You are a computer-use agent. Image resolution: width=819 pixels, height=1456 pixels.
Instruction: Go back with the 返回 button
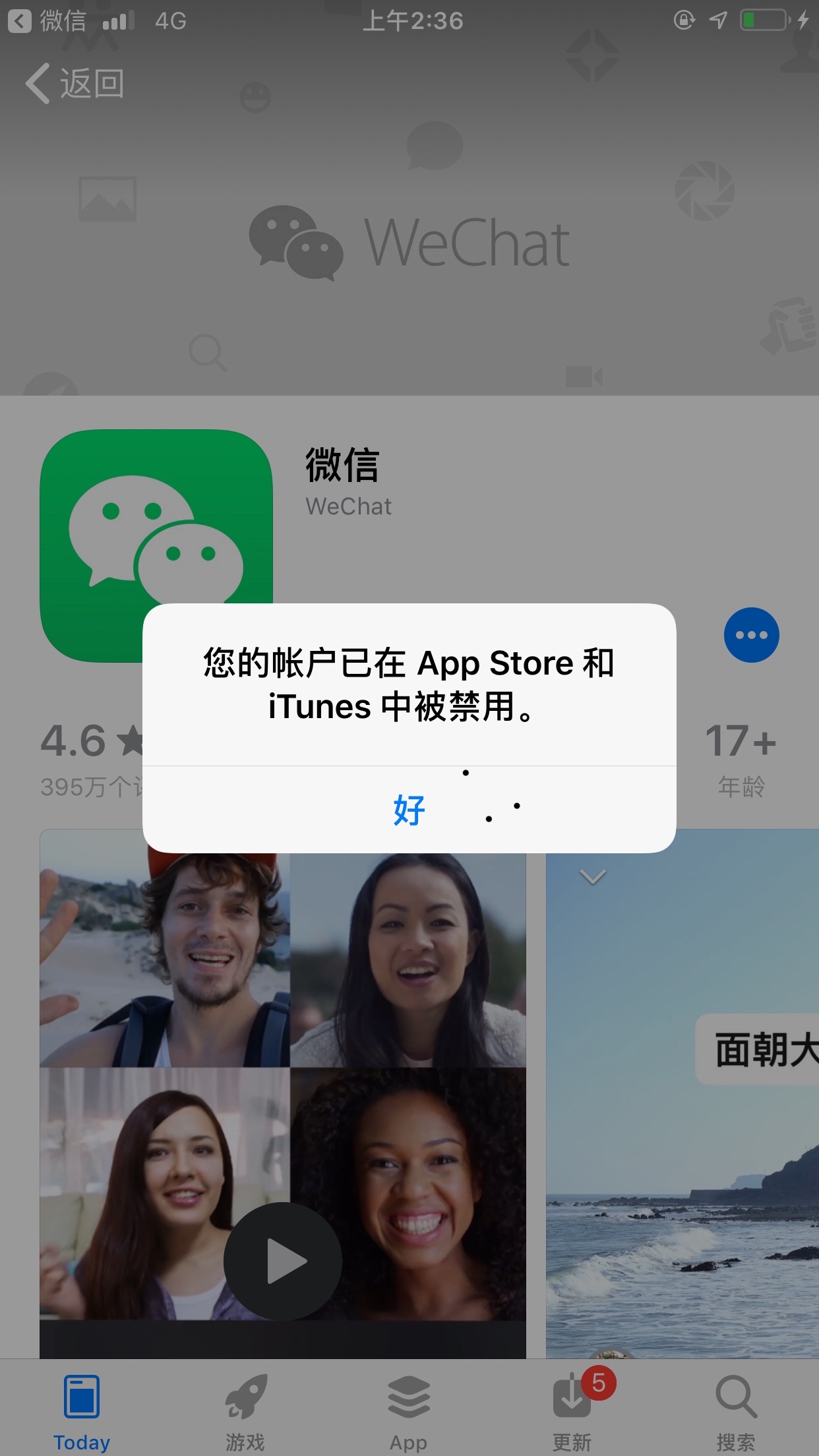coord(75,84)
